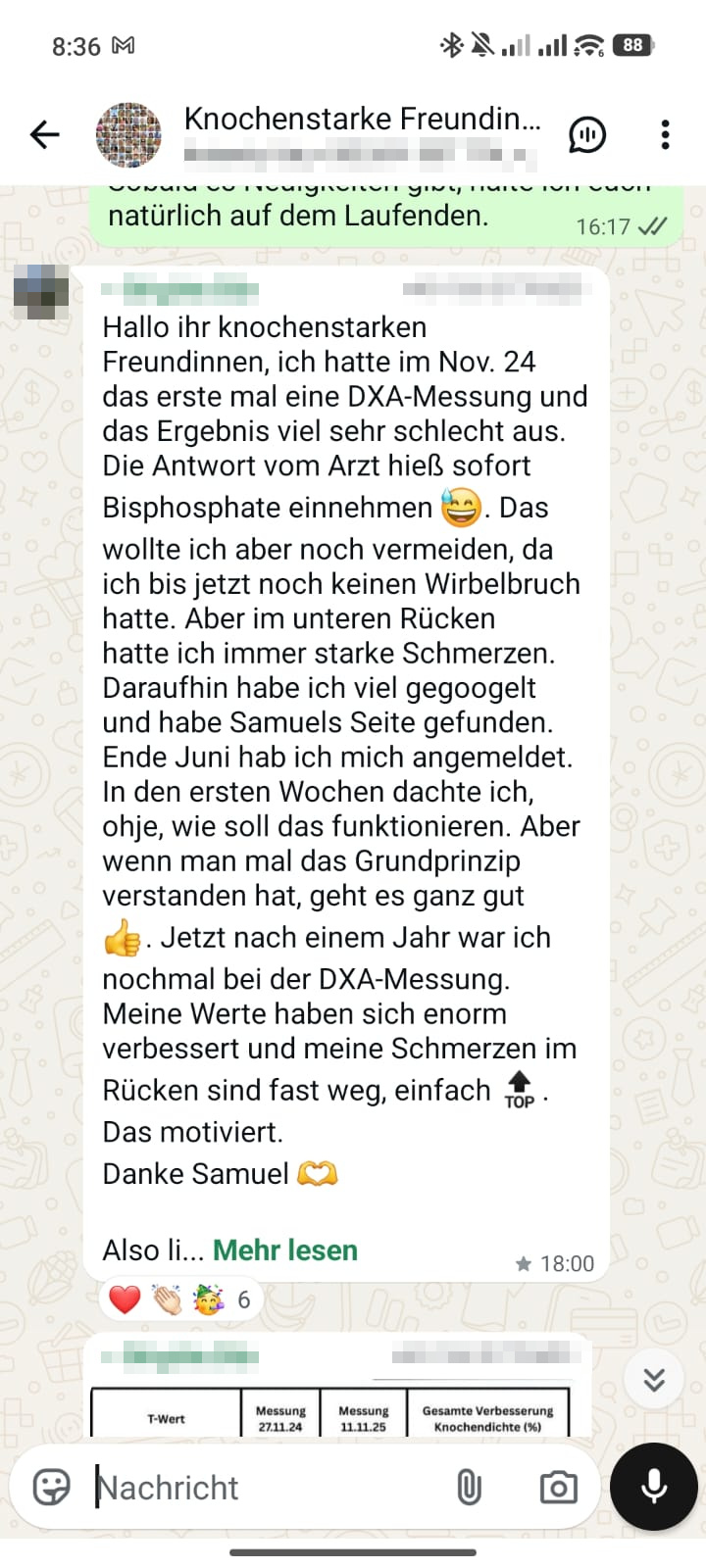This screenshot has width=706, height=1568.
Task: Tap the blurred sender profile picture
Action: pos(41,292)
